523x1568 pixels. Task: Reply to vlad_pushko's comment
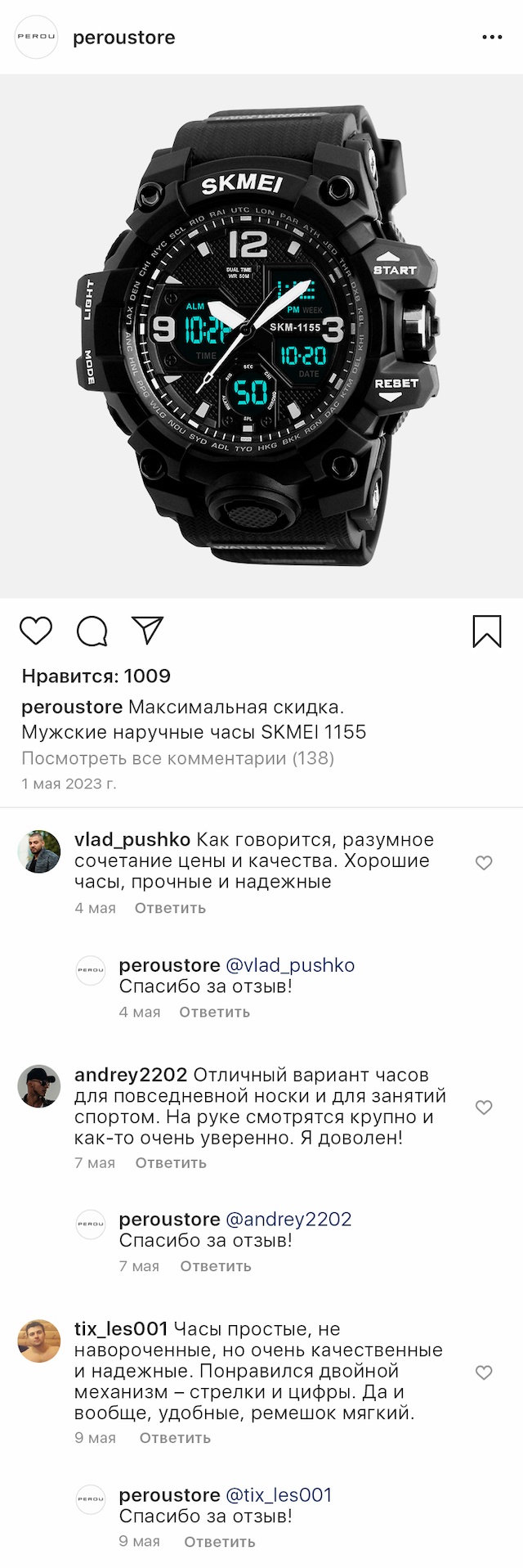[x=170, y=908]
